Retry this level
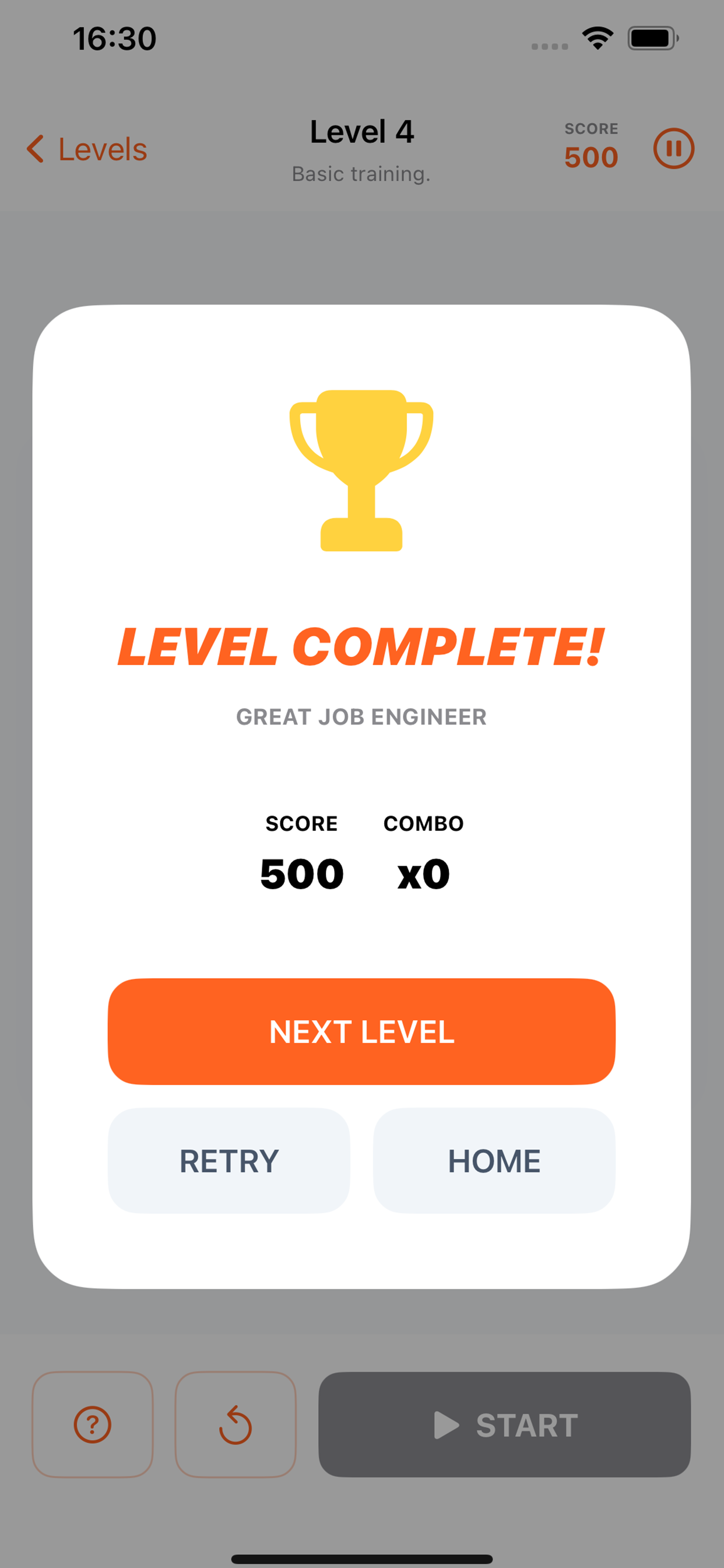This screenshot has width=724, height=1568. (229, 1160)
